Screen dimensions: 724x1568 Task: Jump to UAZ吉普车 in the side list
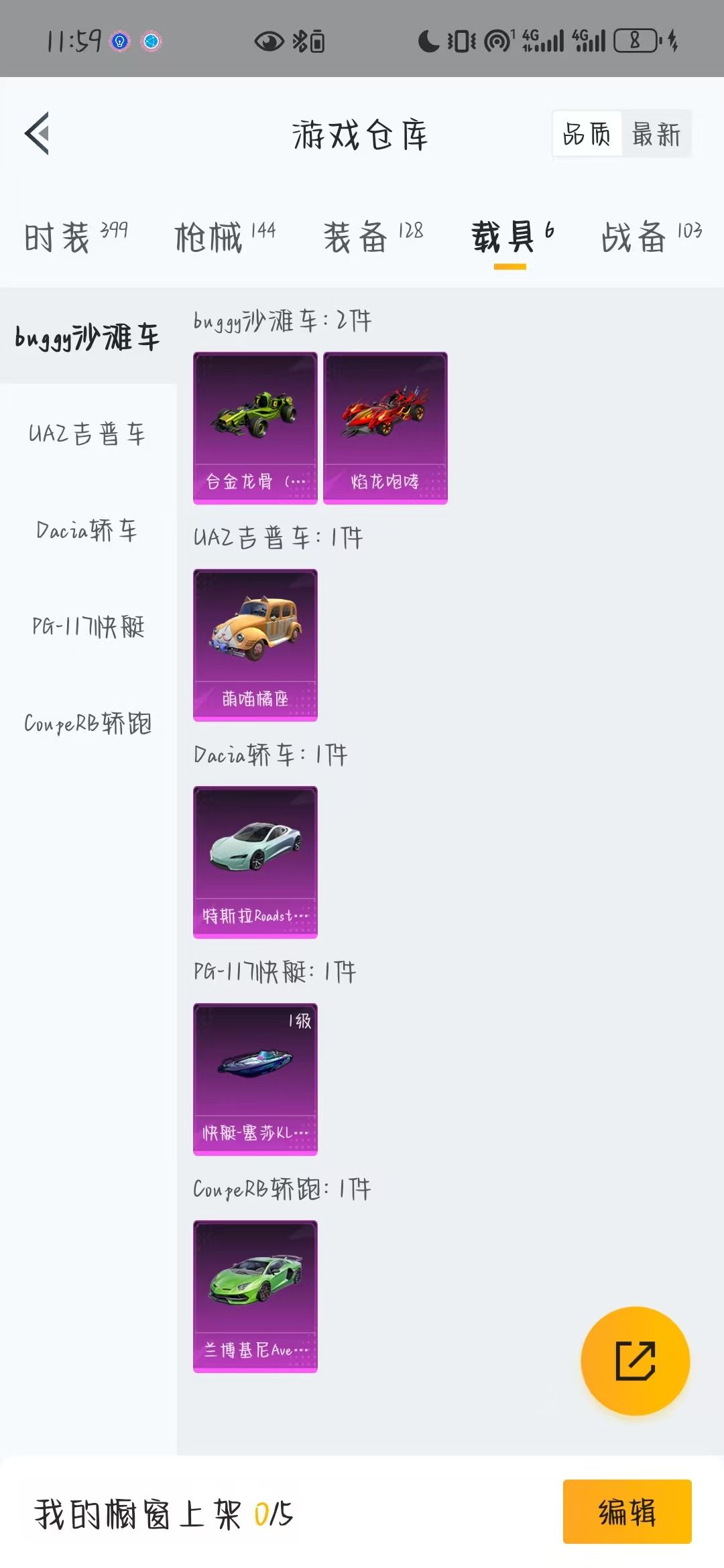click(x=88, y=433)
